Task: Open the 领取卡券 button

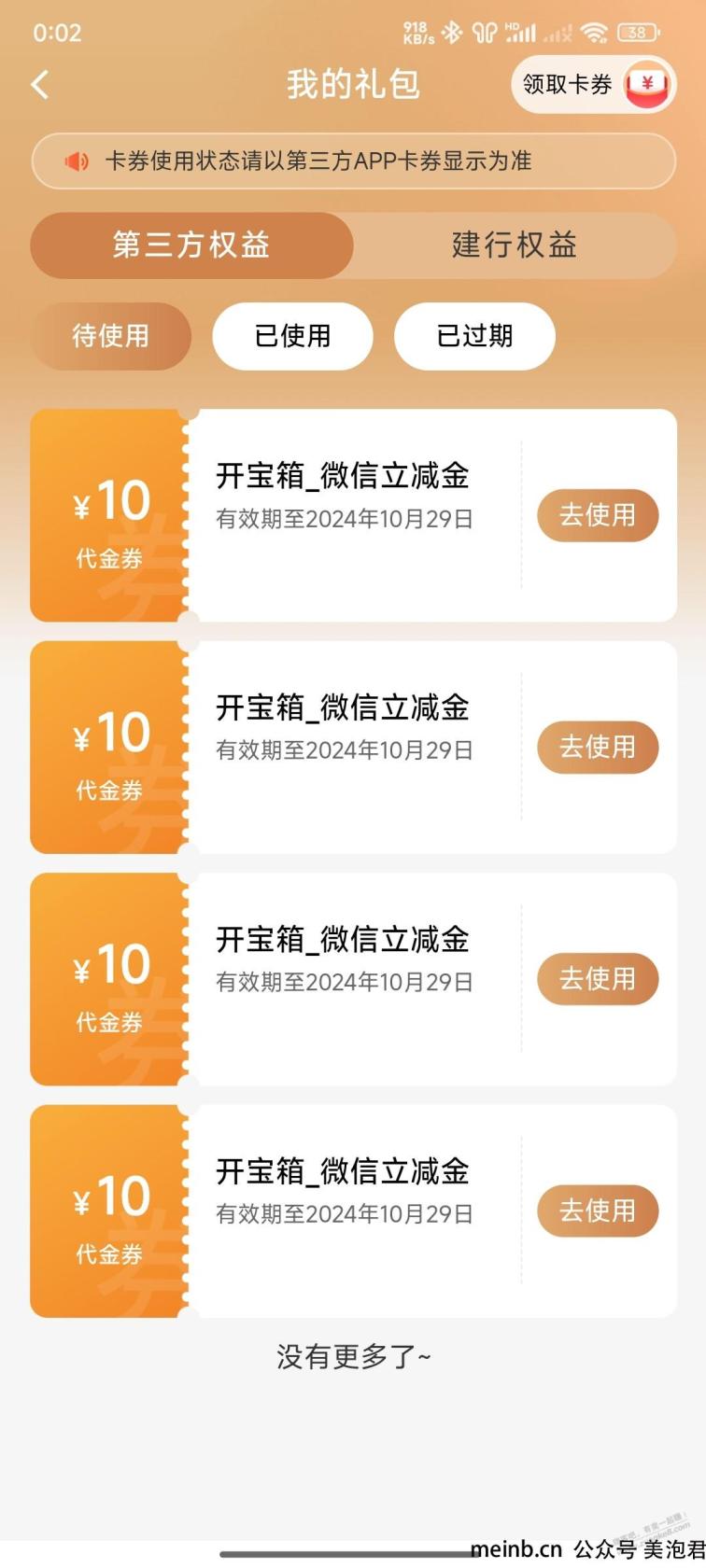Action: pyautogui.click(x=593, y=85)
